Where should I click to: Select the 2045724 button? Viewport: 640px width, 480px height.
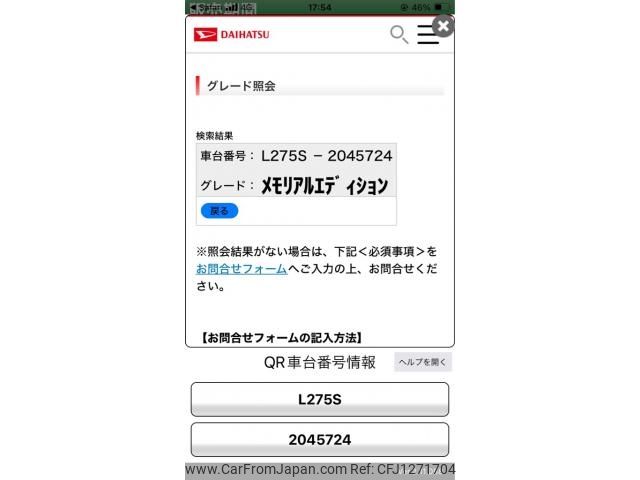pyautogui.click(x=320, y=439)
